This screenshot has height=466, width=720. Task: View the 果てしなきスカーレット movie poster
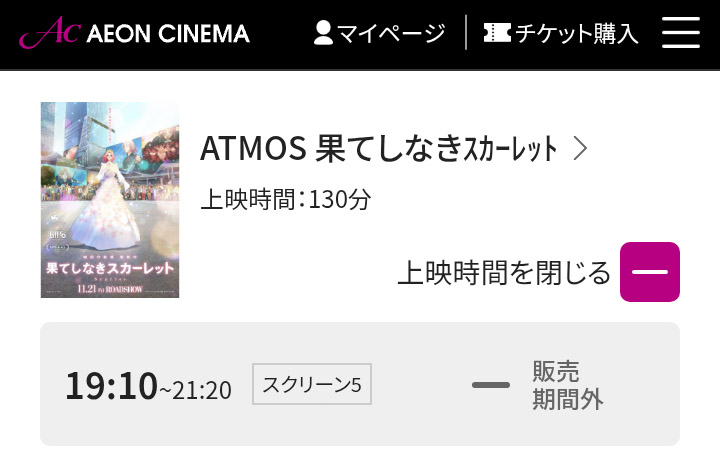click(110, 200)
